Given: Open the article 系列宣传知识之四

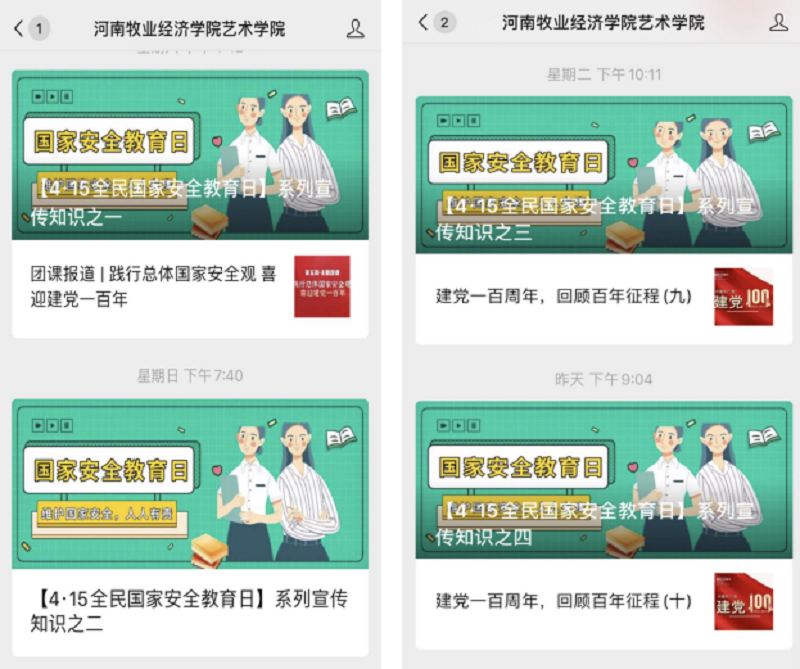Looking at the screenshot, I should pos(603,480).
